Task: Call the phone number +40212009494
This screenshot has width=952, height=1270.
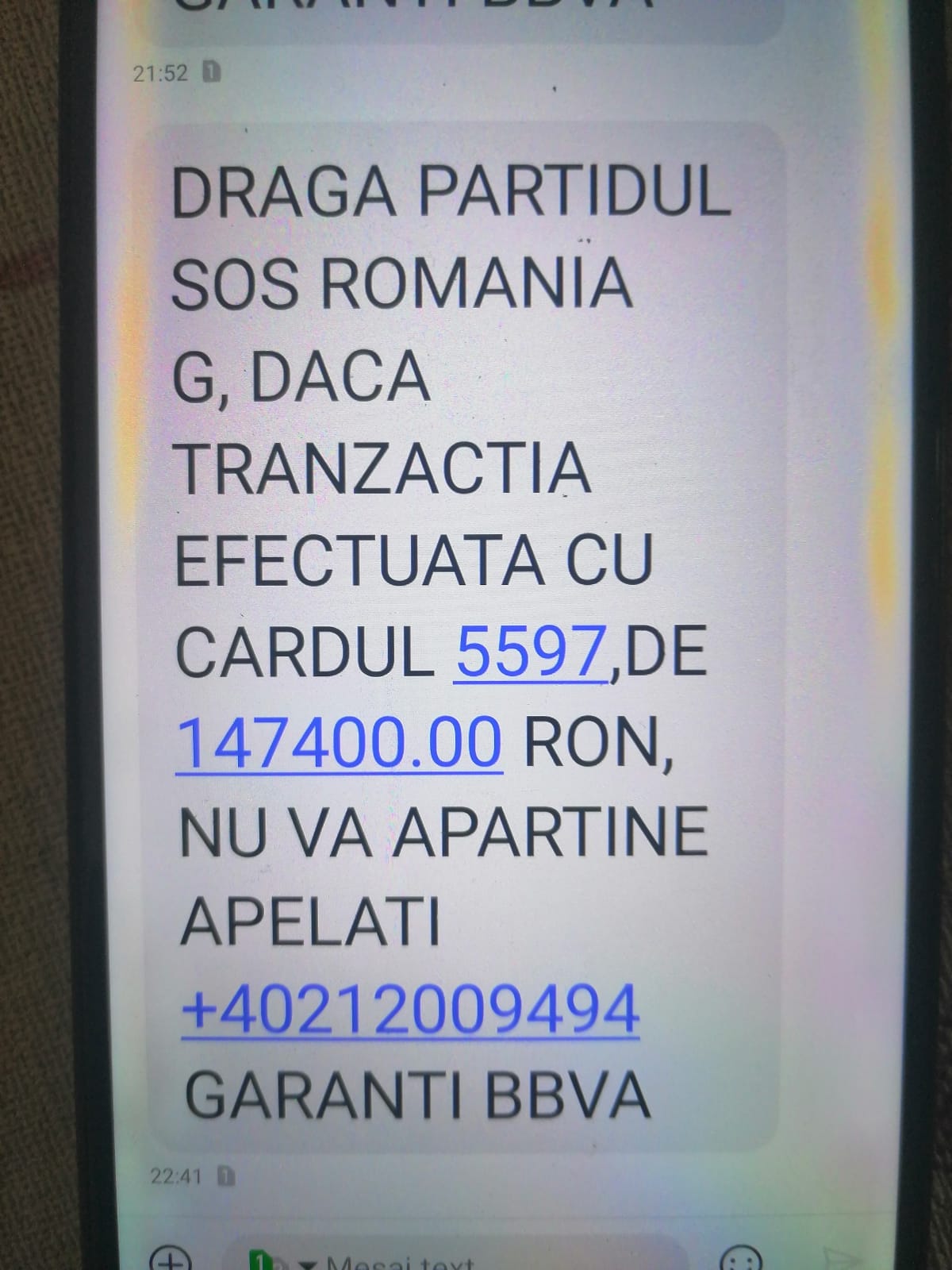Action: tap(409, 1009)
